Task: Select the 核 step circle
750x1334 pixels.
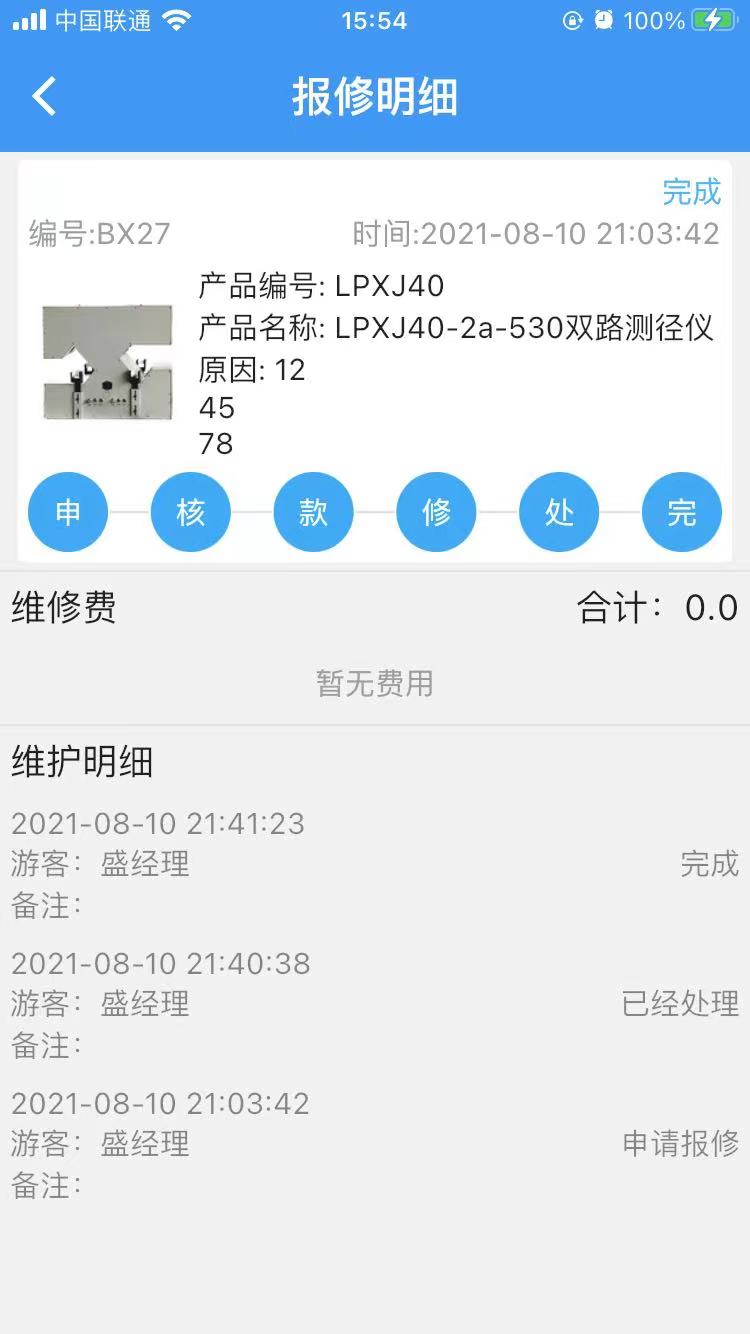Action: pos(191,512)
